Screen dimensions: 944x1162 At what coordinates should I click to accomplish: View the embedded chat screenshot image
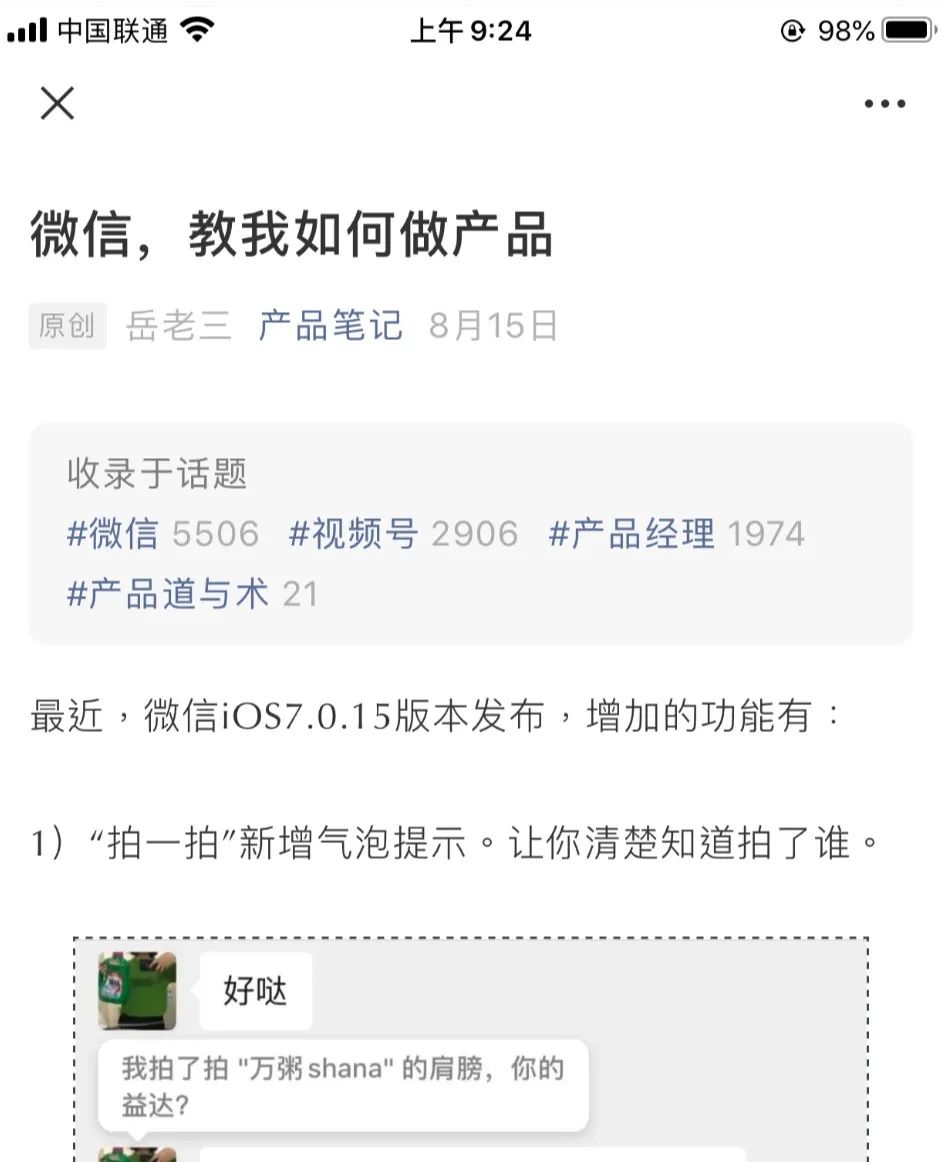[x=470, y=1050]
